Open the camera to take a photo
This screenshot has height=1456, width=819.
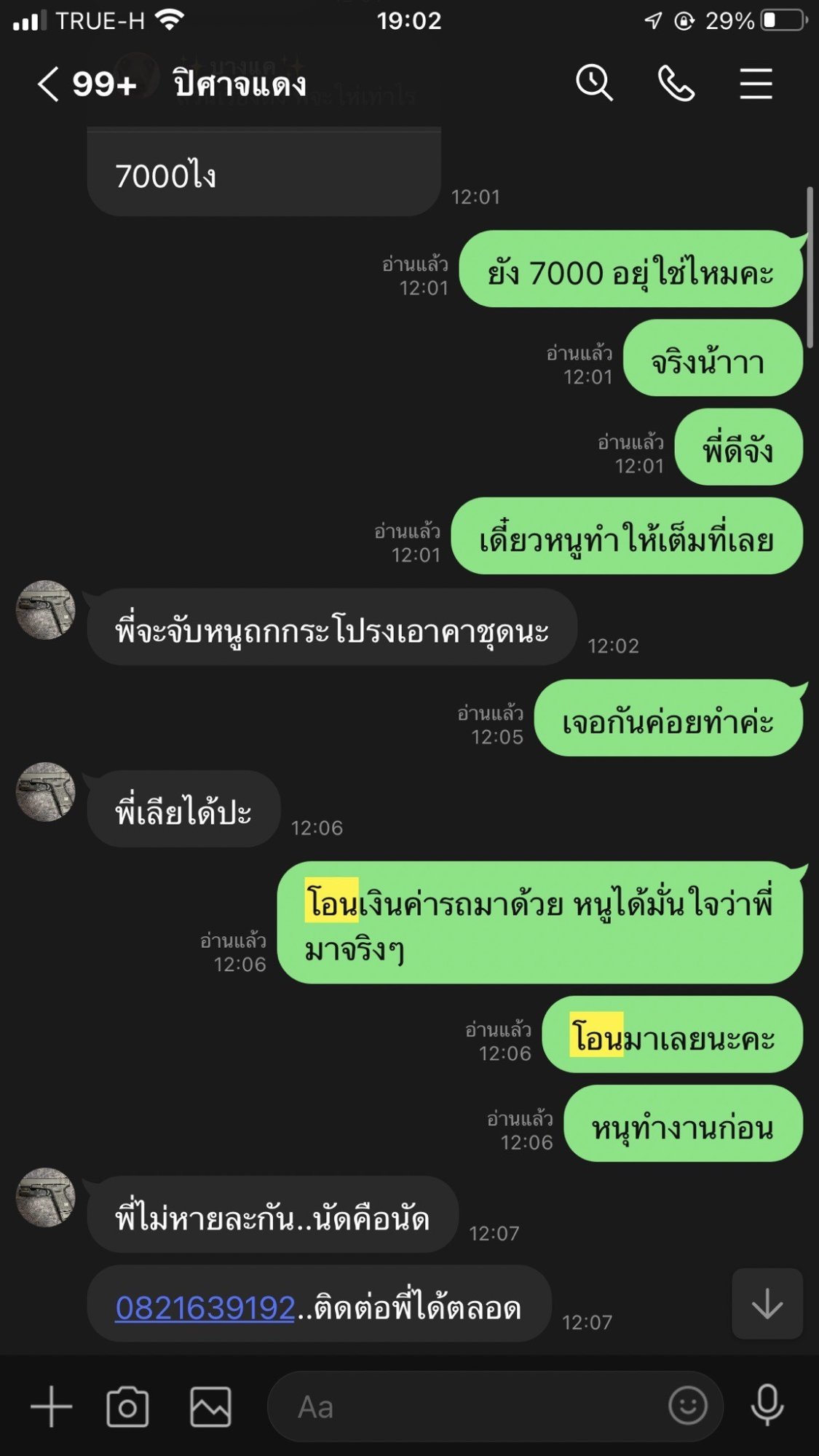(x=127, y=1406)
